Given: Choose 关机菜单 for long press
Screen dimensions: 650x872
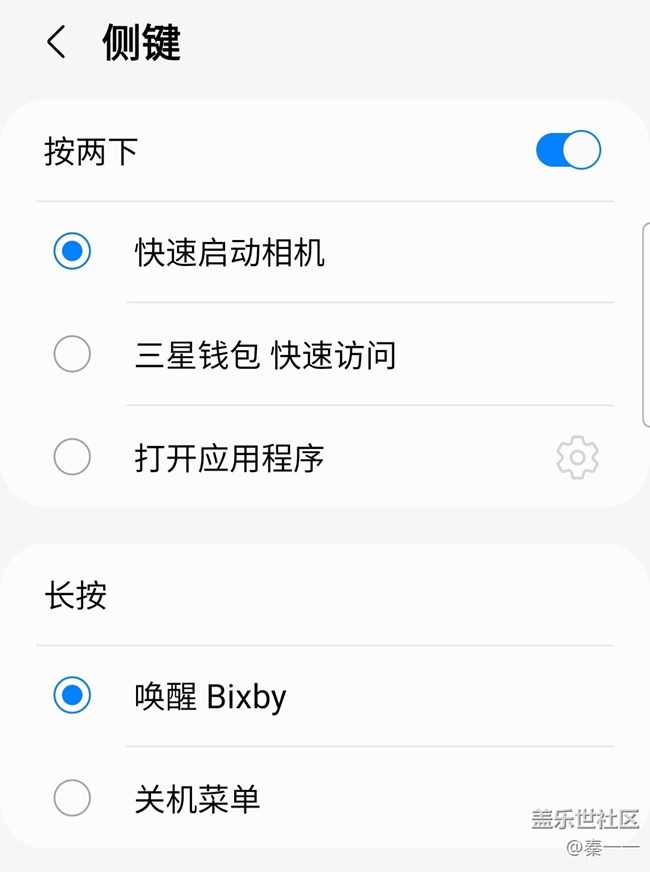Looking at the screenshot, I should (x=72, y=798).
